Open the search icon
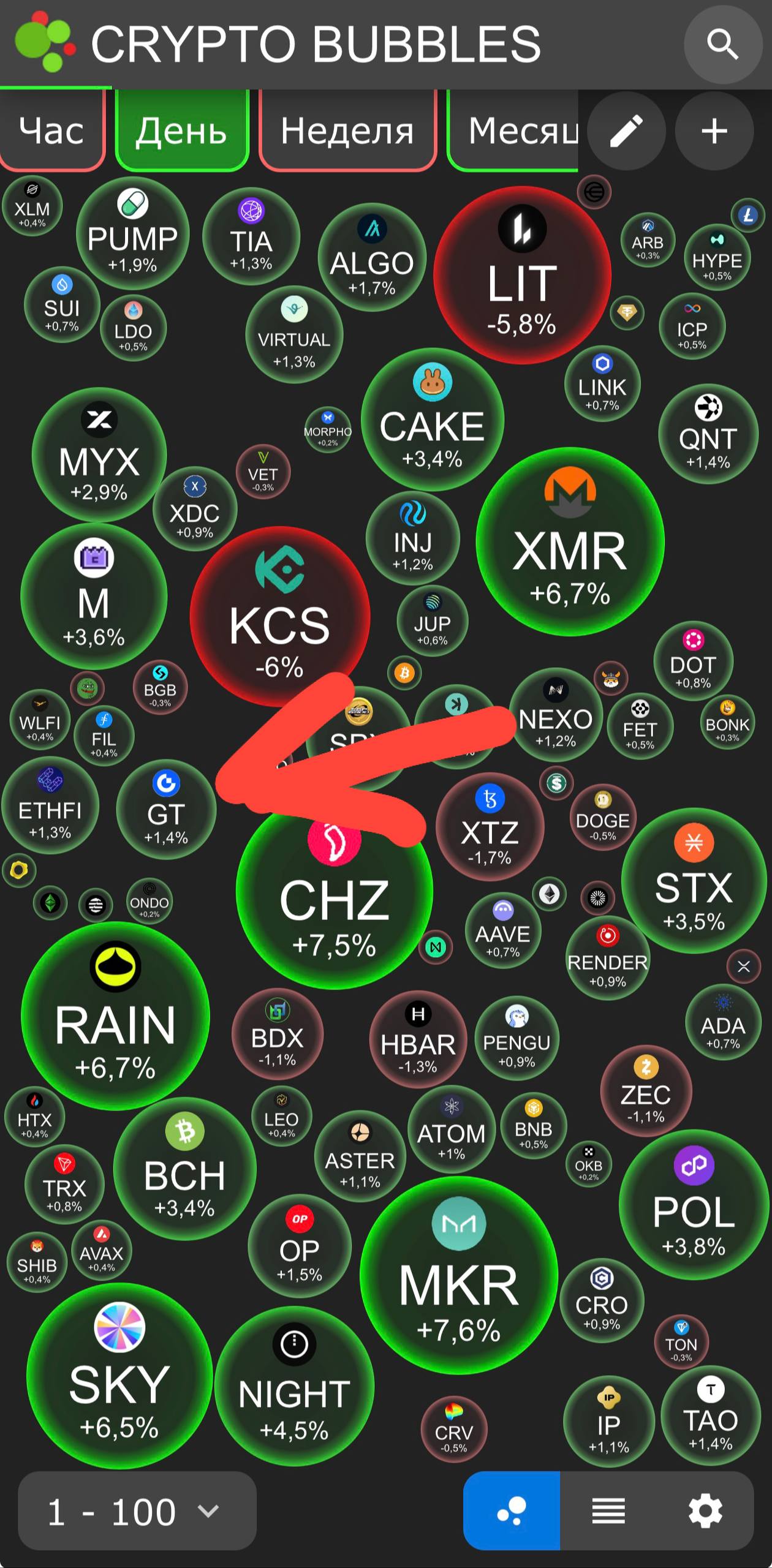The height and width of the screenshot is (1568, 772). [x=722, y=44]
